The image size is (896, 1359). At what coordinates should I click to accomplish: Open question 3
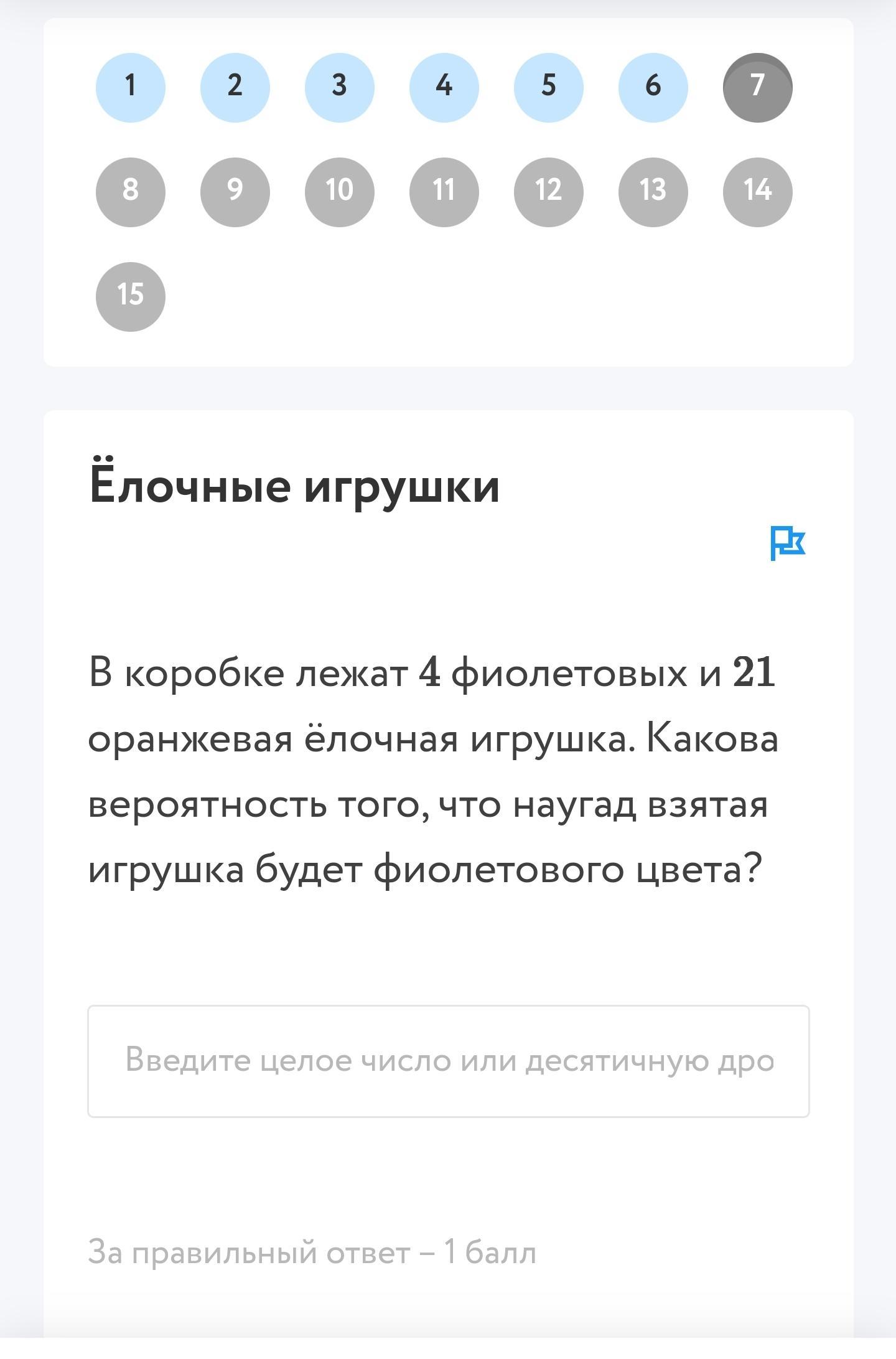[x=339, y=87]
